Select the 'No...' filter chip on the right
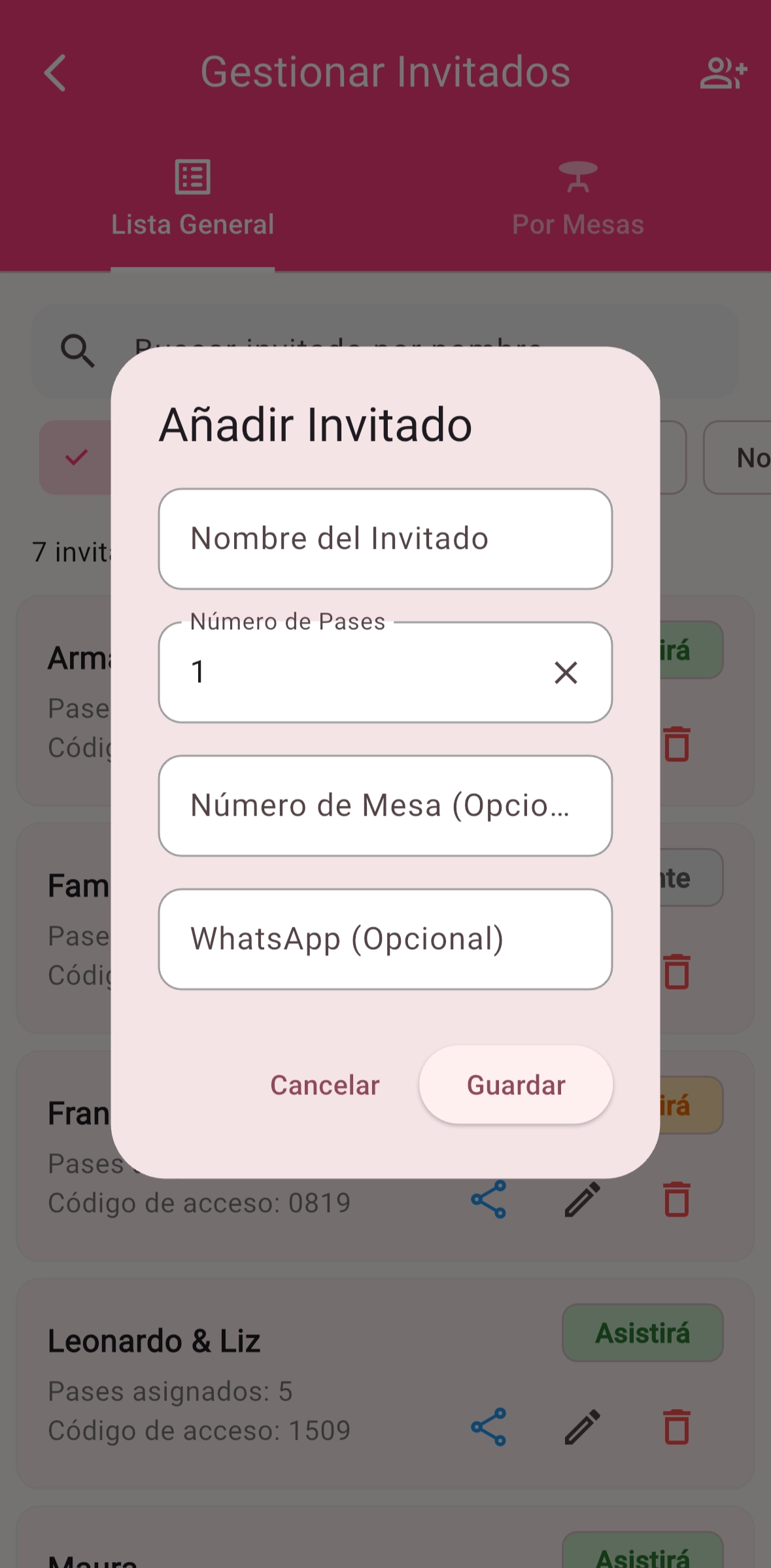This screenshot has width=771, height=1568. click(752, 457)
